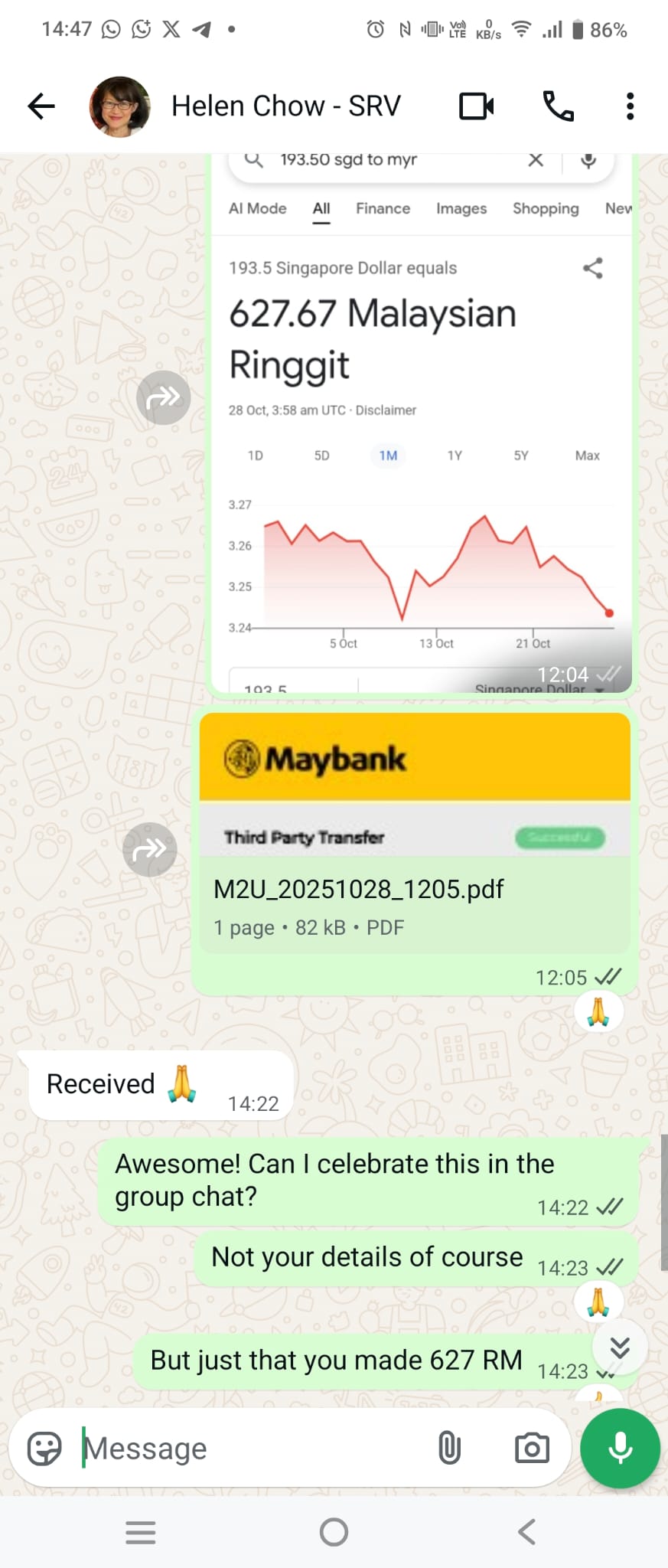Viewport: 668px width, 1568px height.
Task: Jump to the latest messages
Action: point(620,1347)
